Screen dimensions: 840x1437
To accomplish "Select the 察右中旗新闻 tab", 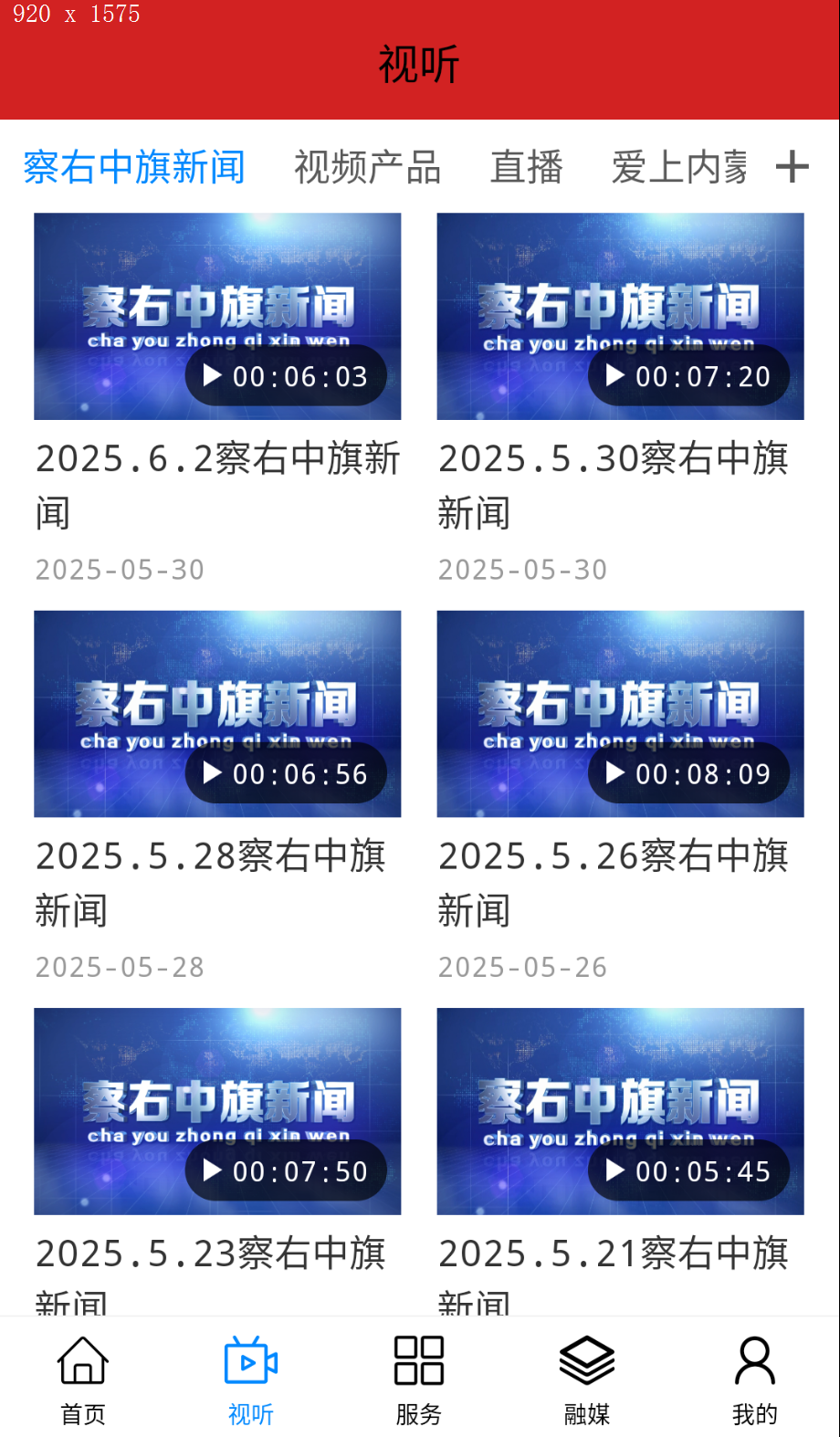I will click(x=133, y=167).
